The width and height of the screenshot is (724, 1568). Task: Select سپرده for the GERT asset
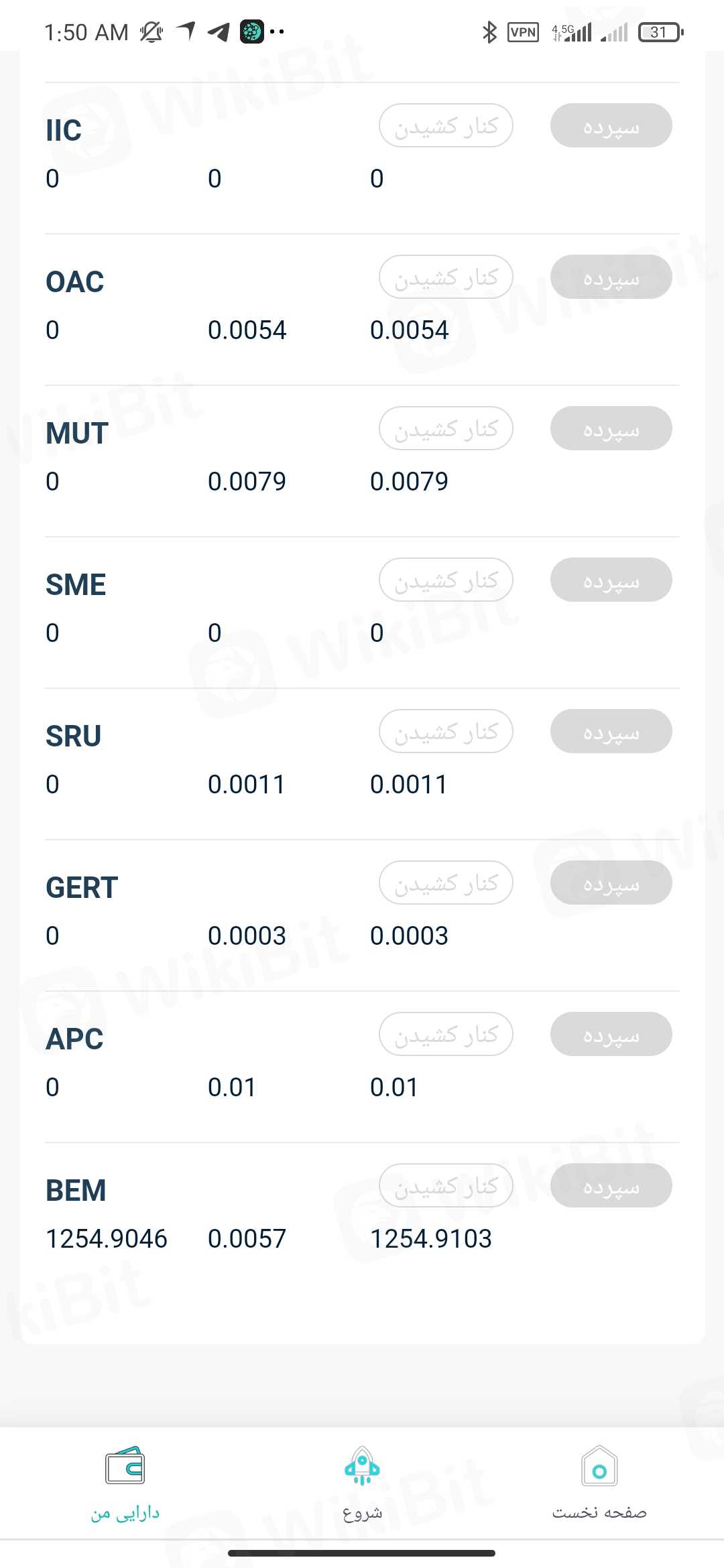coord(611,883)
